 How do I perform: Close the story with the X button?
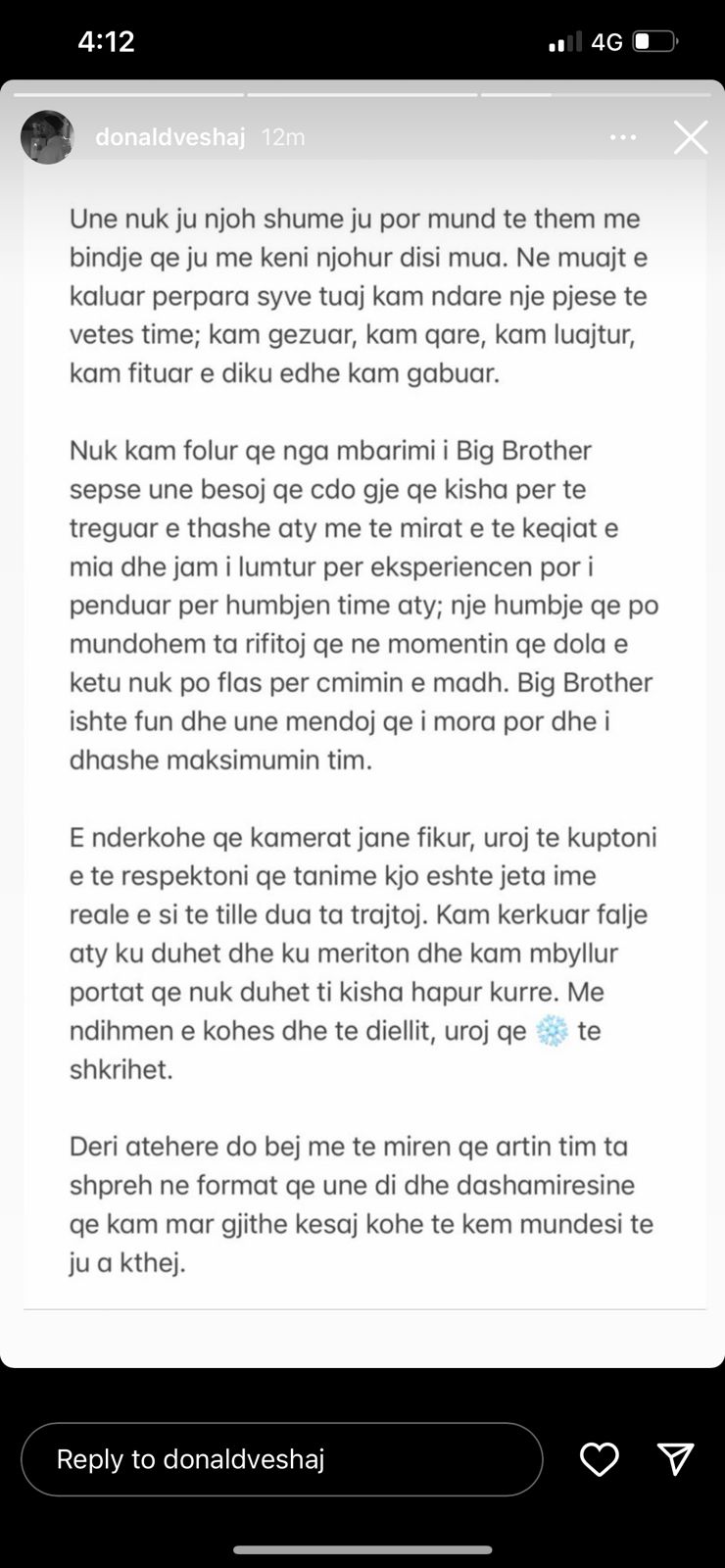(x=691, y=138)
